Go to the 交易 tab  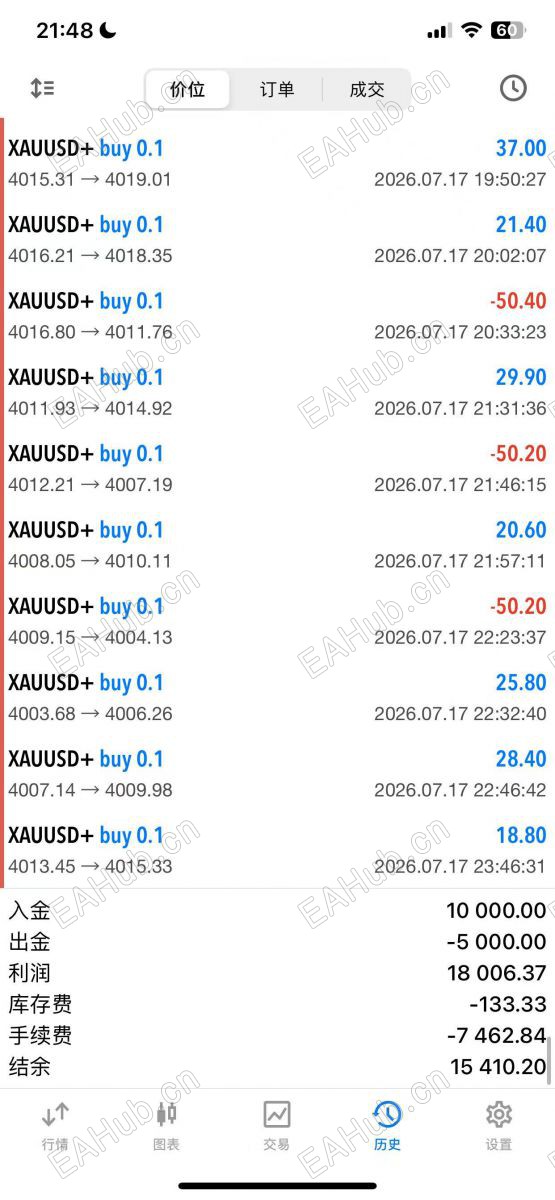coord(277,1126)
